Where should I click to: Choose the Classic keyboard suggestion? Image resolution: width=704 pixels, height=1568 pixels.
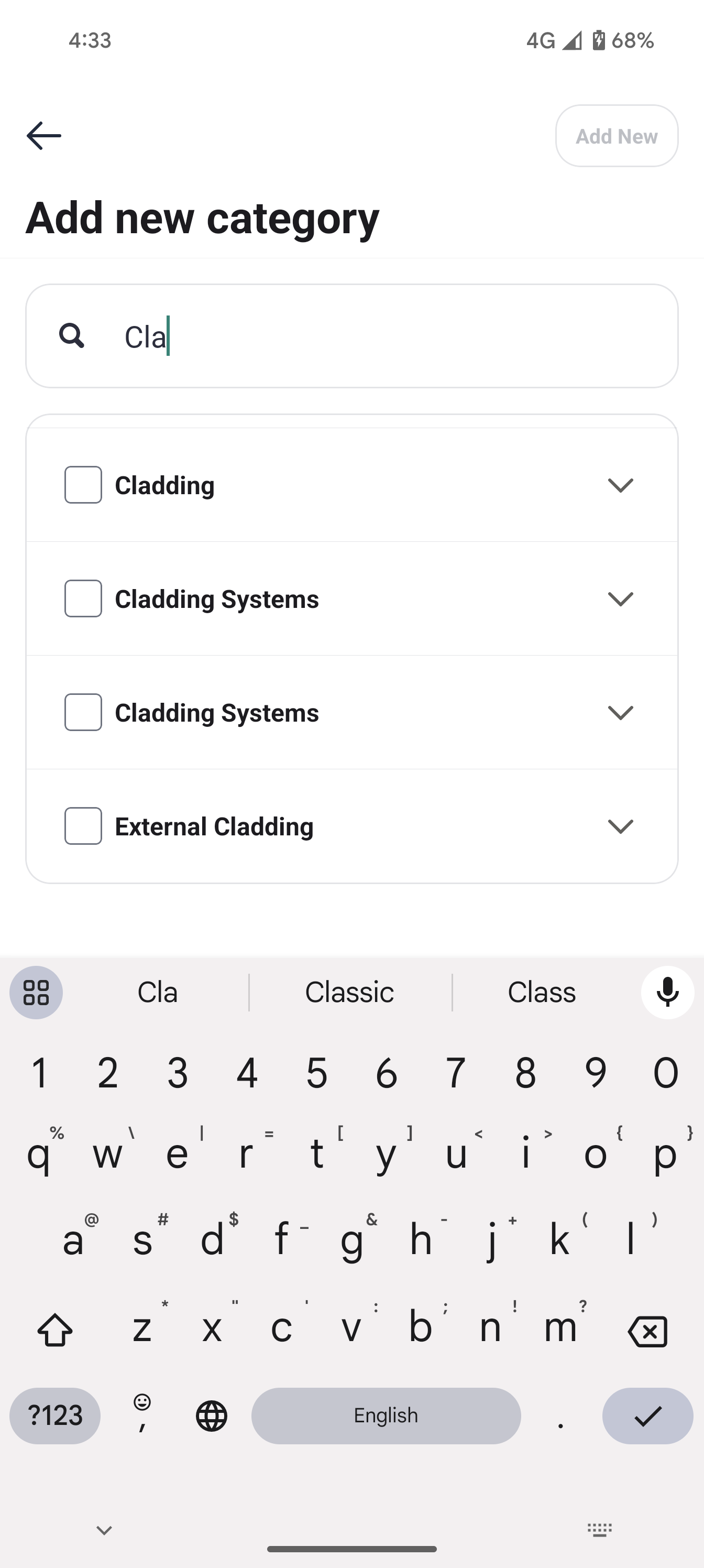tap(349, 992)
